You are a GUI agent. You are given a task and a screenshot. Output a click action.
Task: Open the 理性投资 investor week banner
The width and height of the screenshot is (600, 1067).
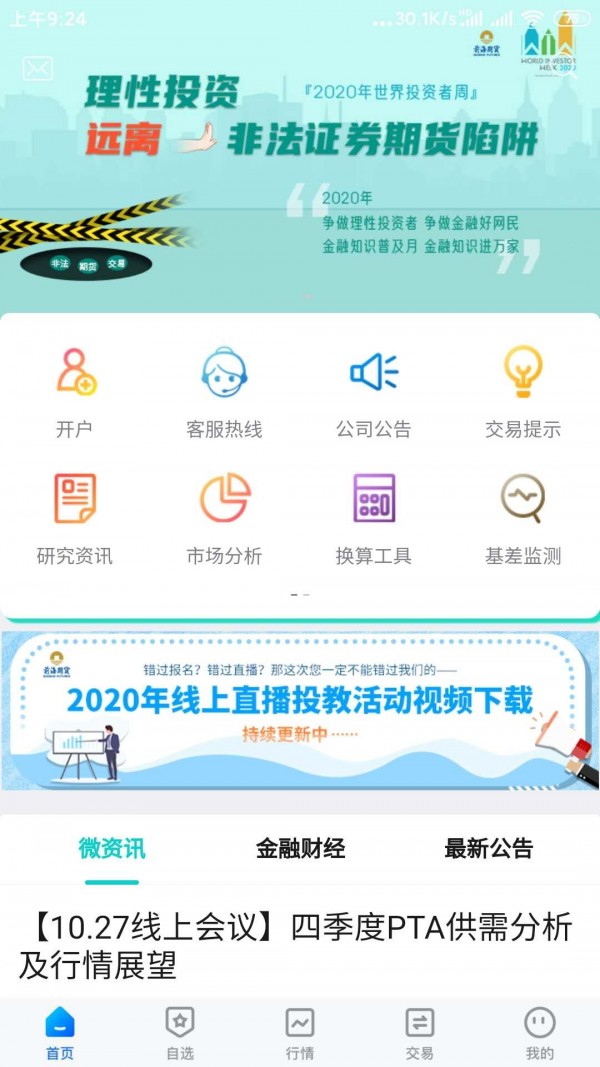point(300,170)
